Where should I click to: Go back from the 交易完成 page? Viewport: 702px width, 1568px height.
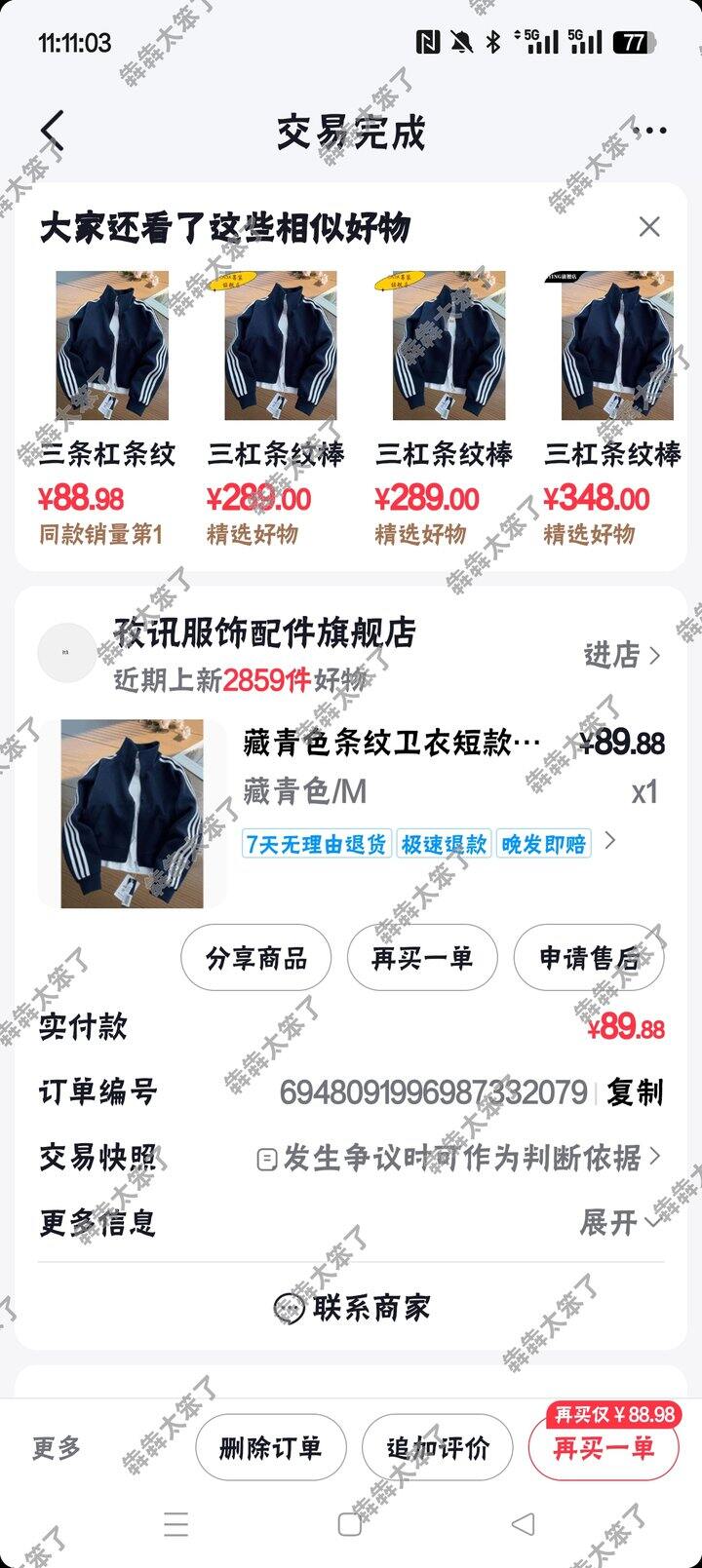tap(53, 130)
